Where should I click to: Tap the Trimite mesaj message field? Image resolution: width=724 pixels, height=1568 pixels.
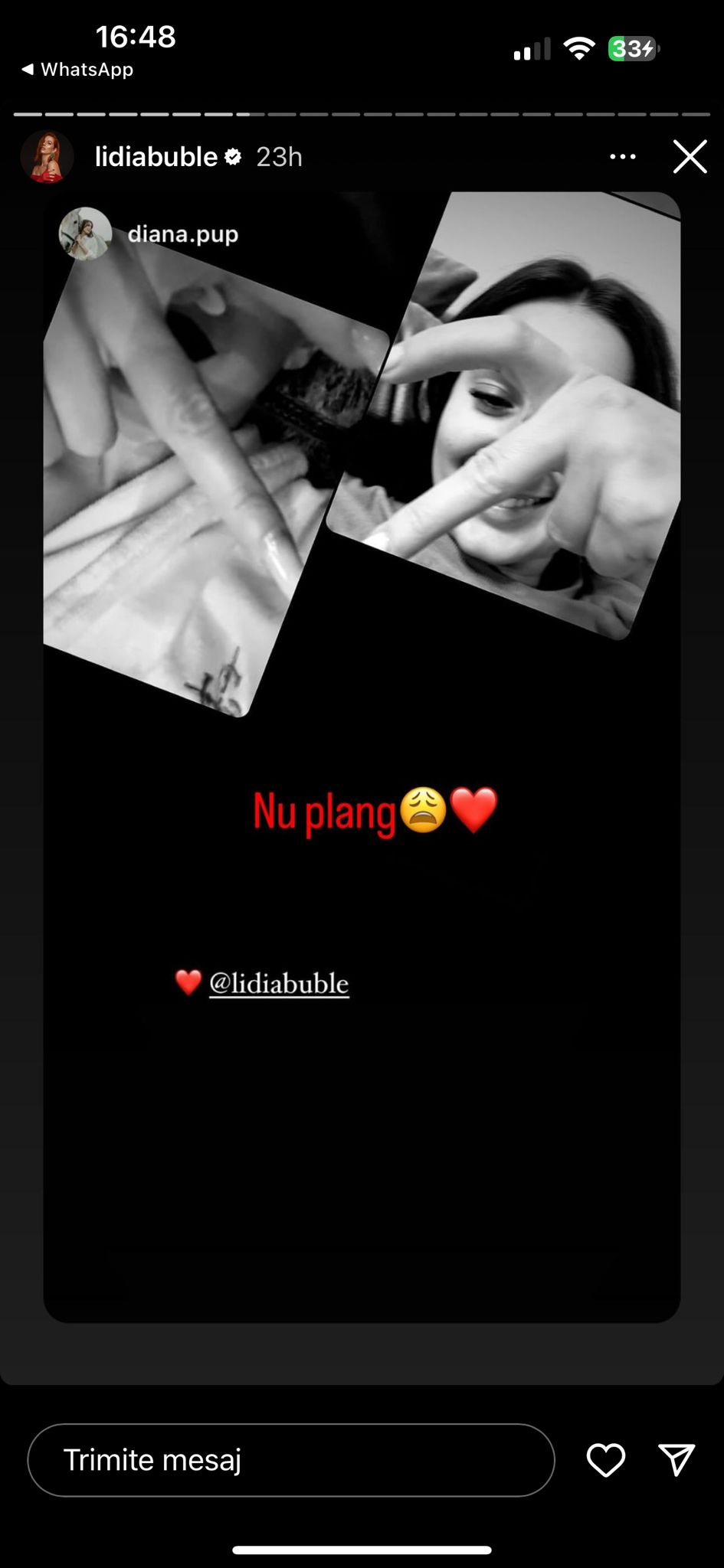point(291,1460)
